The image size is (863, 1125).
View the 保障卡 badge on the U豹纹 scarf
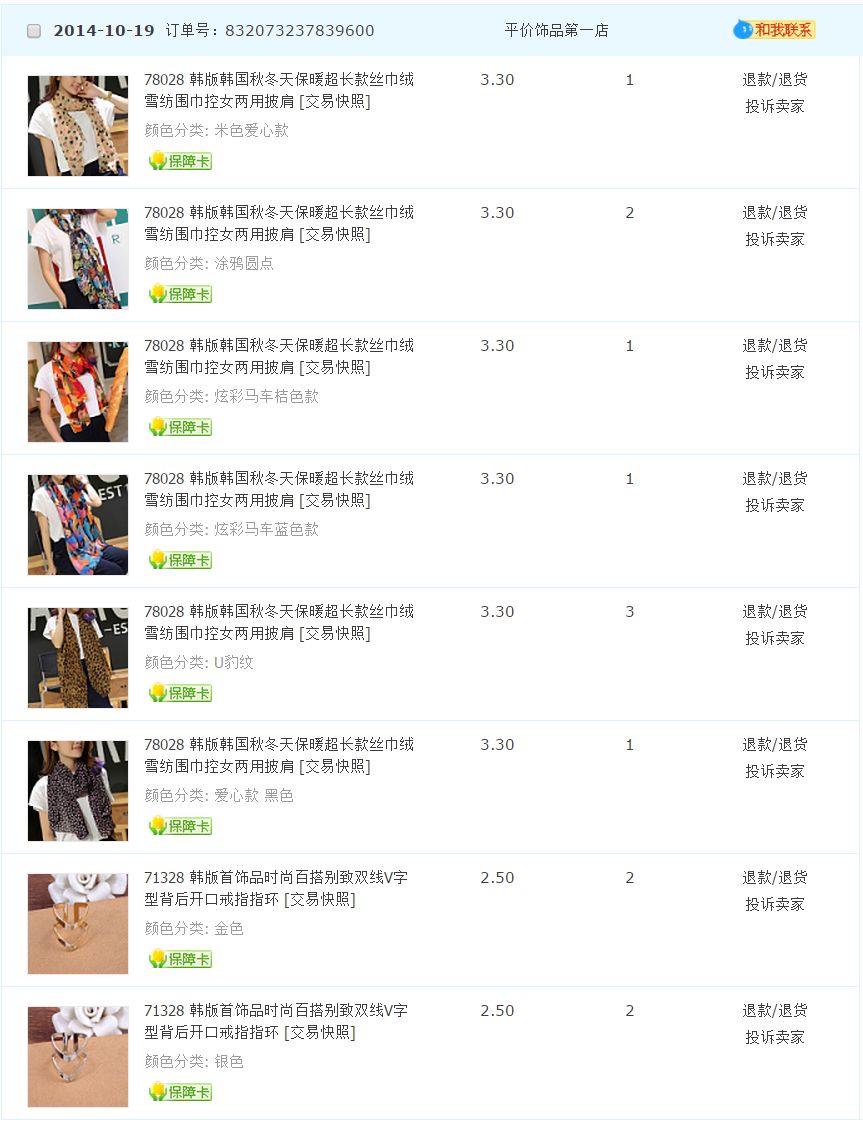(181, 693)
